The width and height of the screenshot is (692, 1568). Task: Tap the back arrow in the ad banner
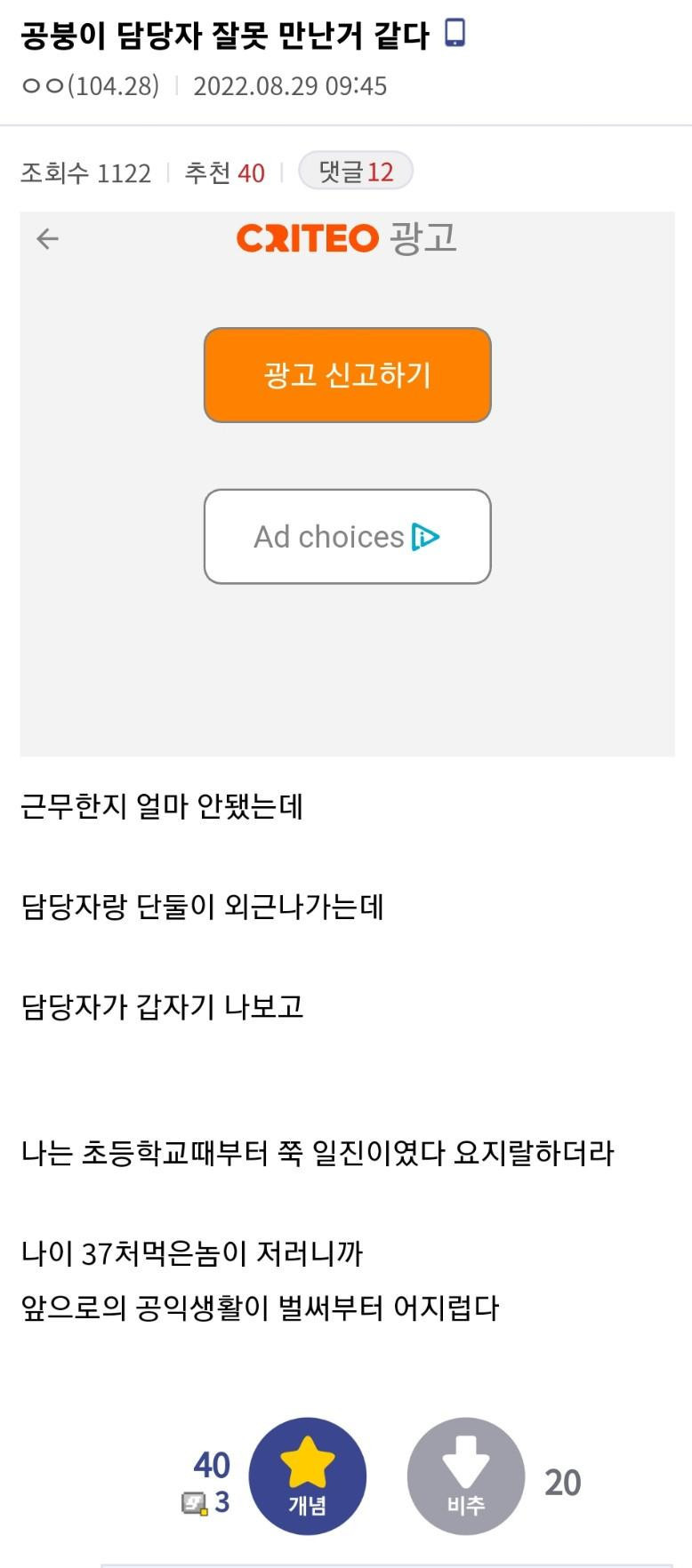coord(47,237)
